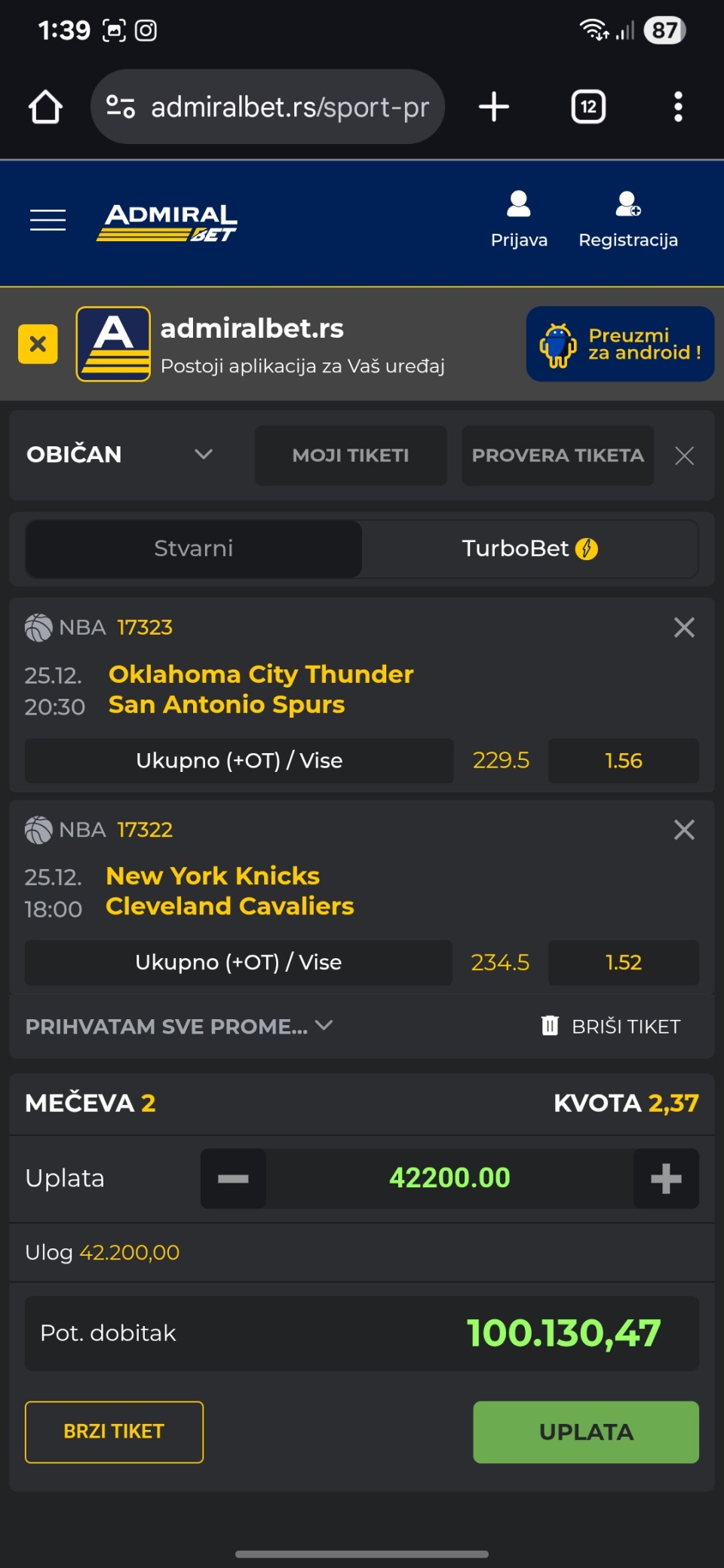Select the TurboBet mode

point(529,549)
